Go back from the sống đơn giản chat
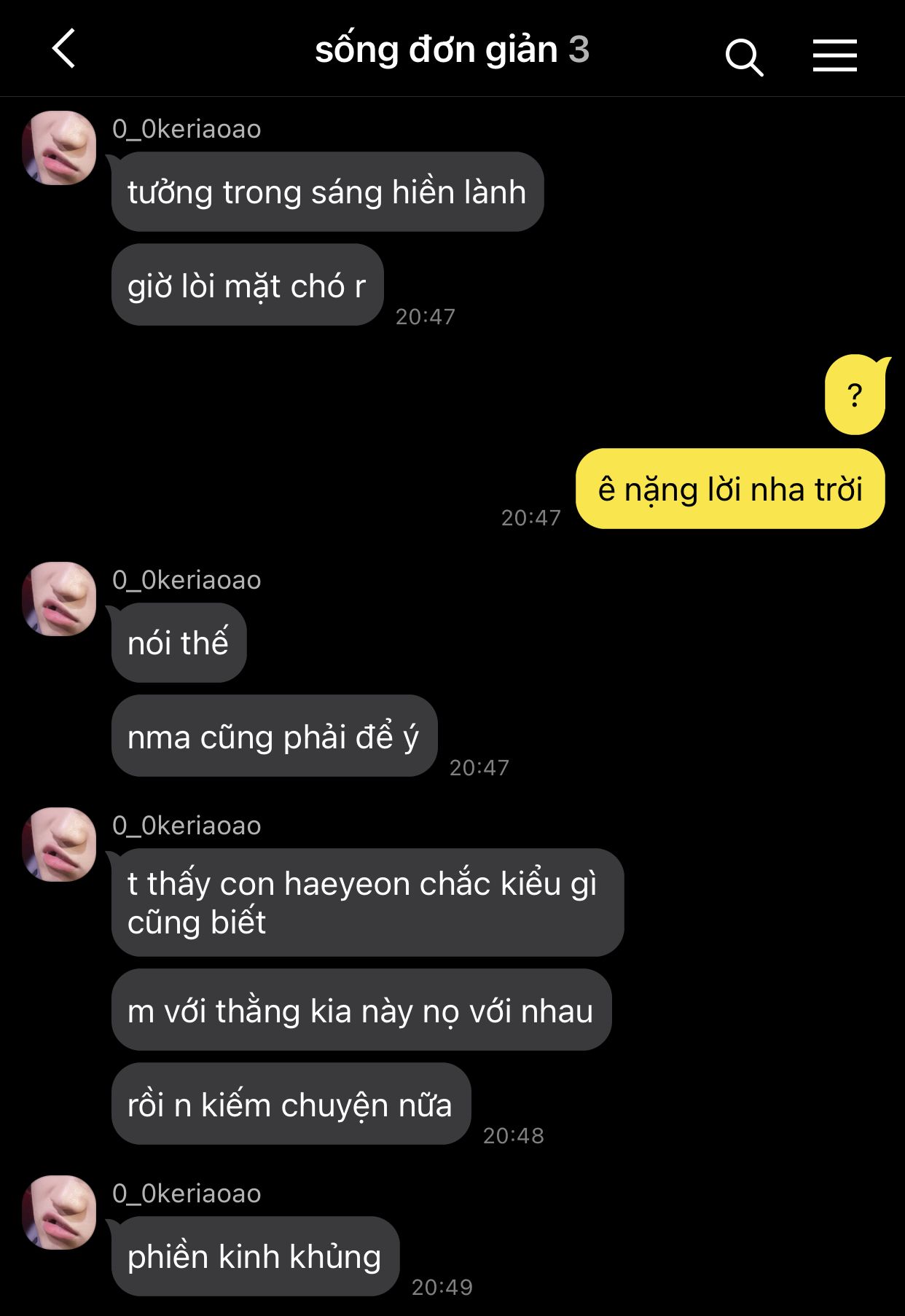905x1316 pixels. pyautogui.click(x=64, y=50)
